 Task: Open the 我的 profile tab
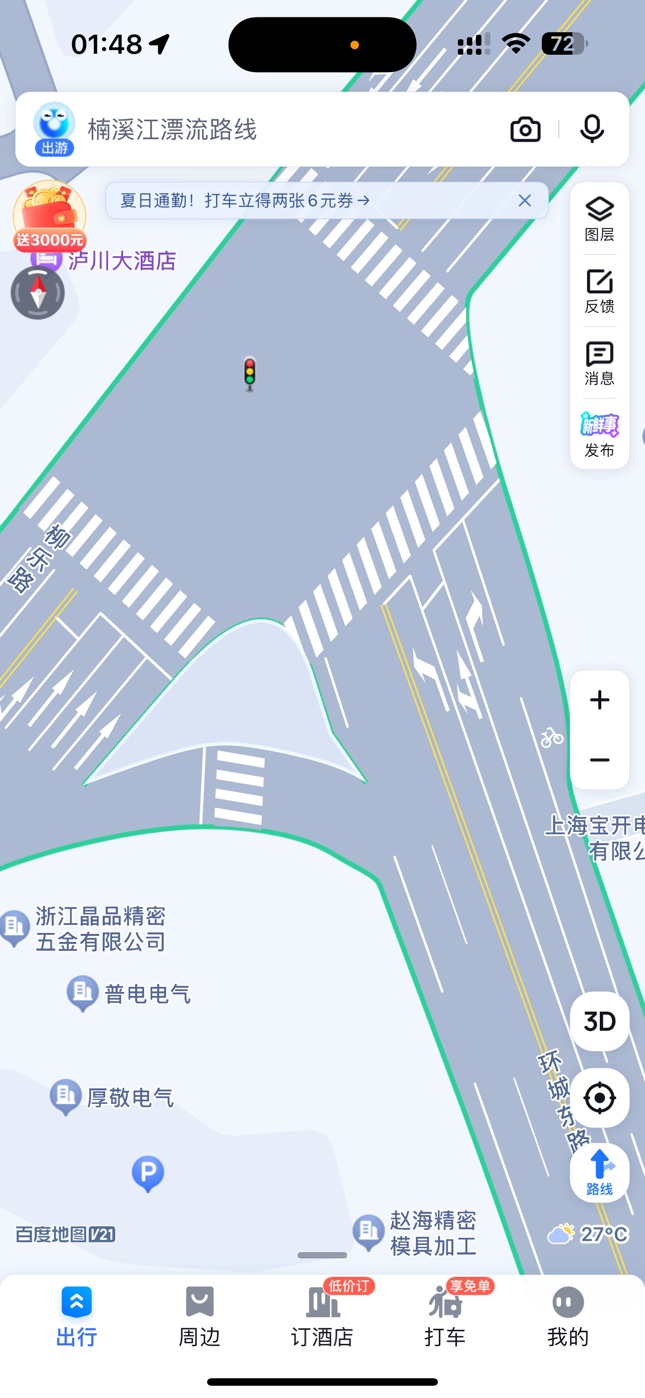click(568, 1316)
